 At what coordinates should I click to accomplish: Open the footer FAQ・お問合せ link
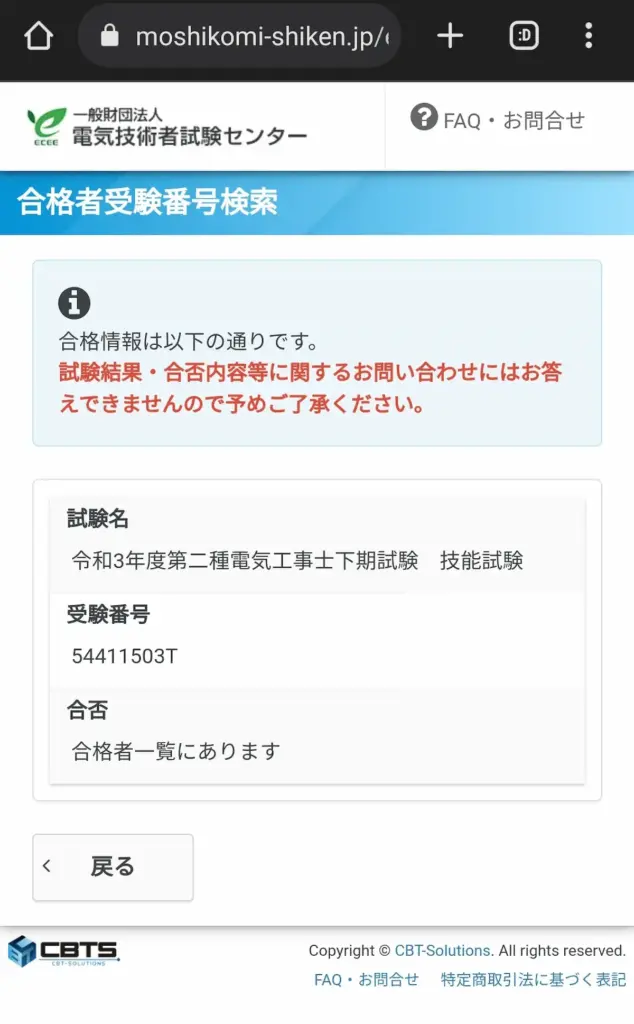tap(366, 980)
